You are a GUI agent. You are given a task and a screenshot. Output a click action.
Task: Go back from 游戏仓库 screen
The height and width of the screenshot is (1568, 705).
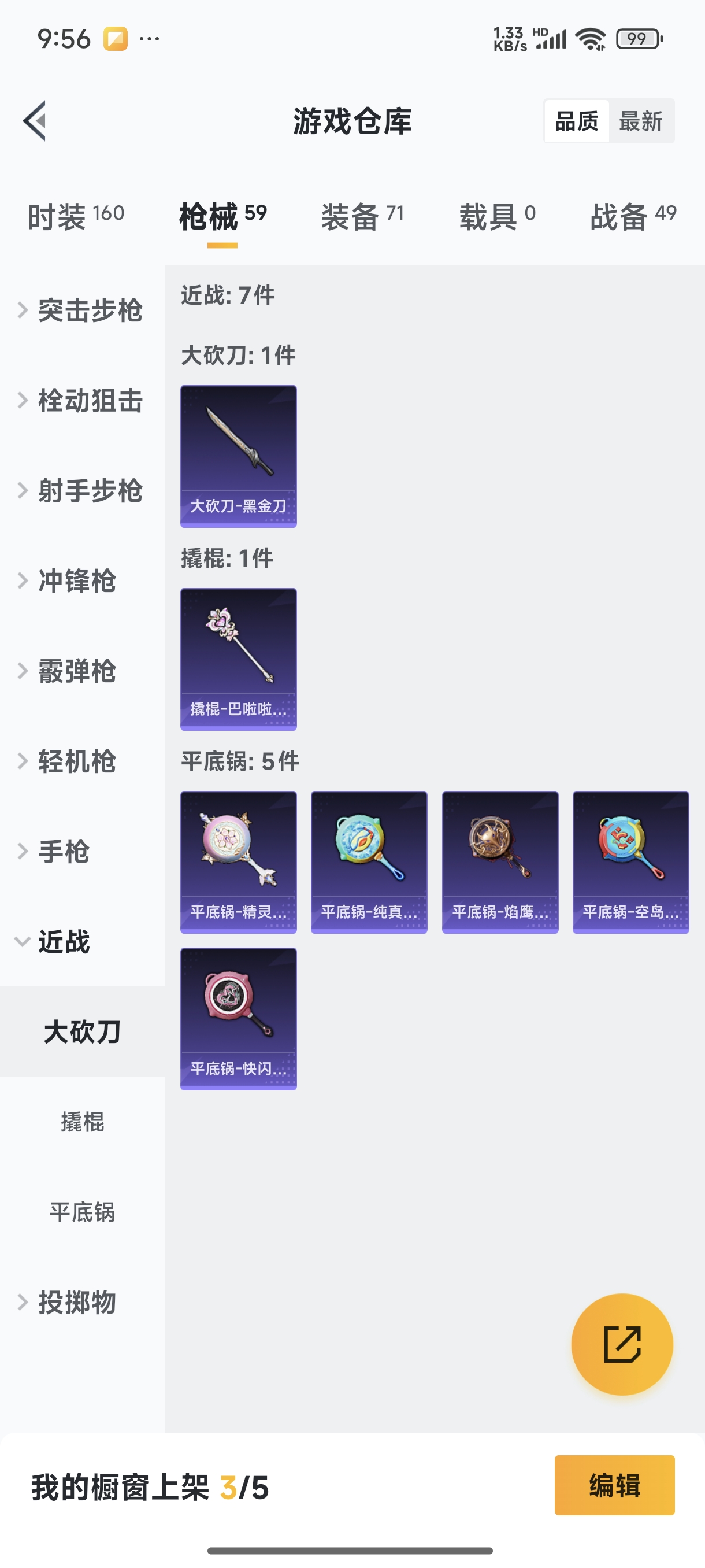click(35, 120)
